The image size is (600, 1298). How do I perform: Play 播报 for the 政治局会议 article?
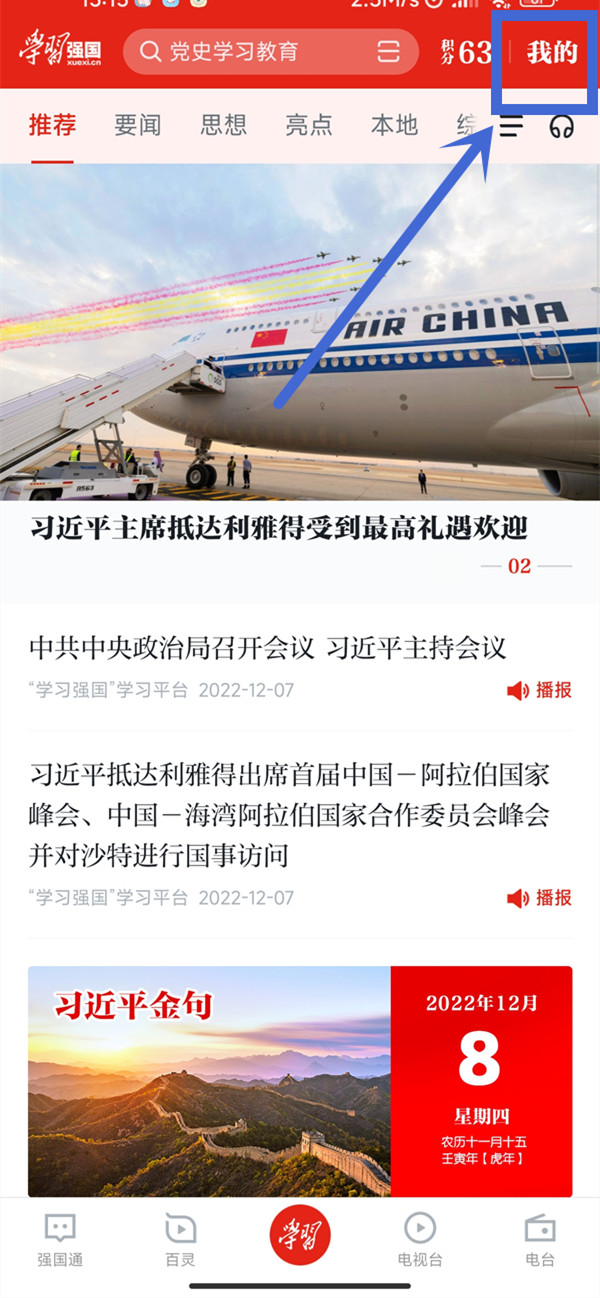pos(540,690)
